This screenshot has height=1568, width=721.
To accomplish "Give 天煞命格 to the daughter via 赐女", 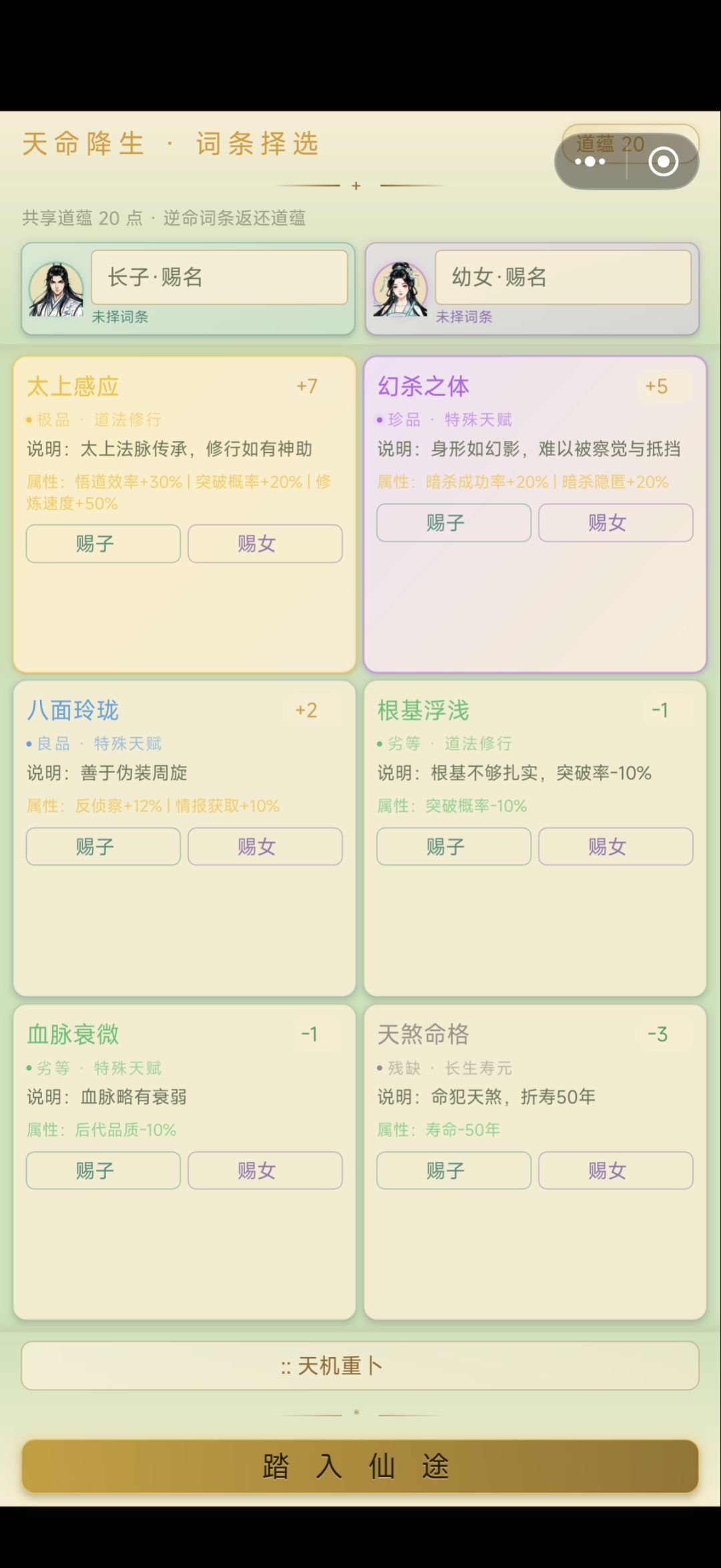I will click(616, 1171).
